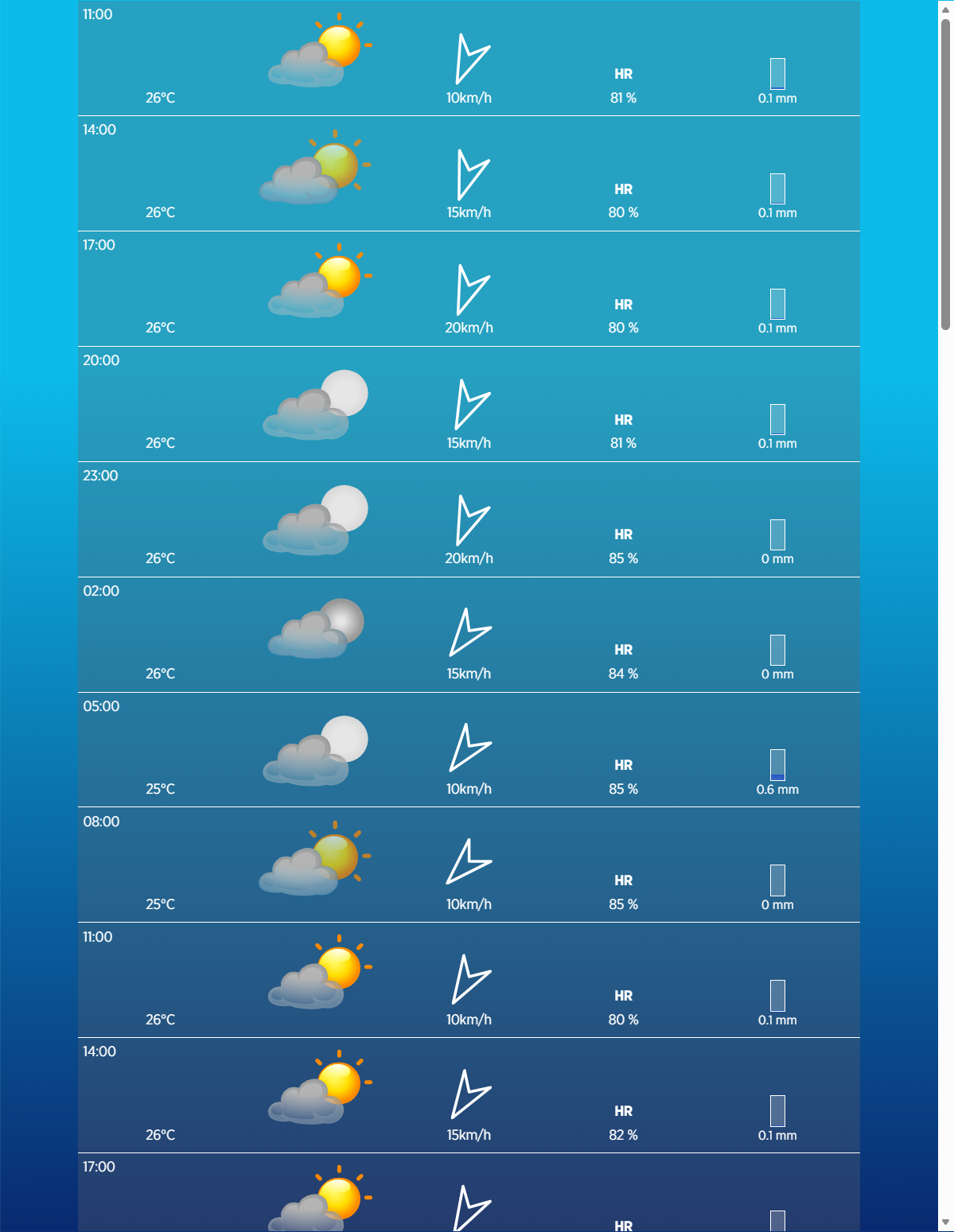Tap the scrollbar's down arrow
The width and height of the screenshot is (954, 1232).
pyautogui.click(x=945, y=1222)
